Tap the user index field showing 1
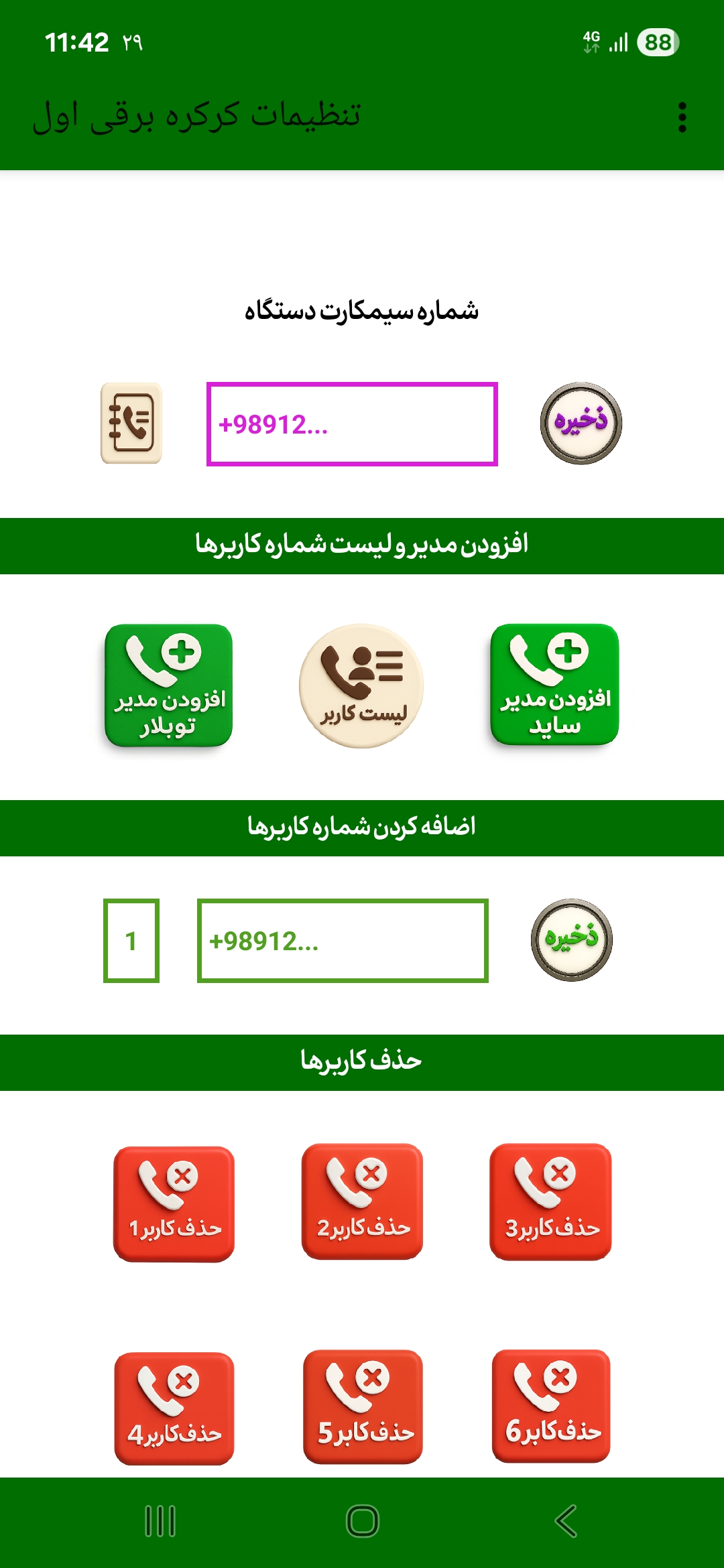724x1568 pixels. point(131,941)
